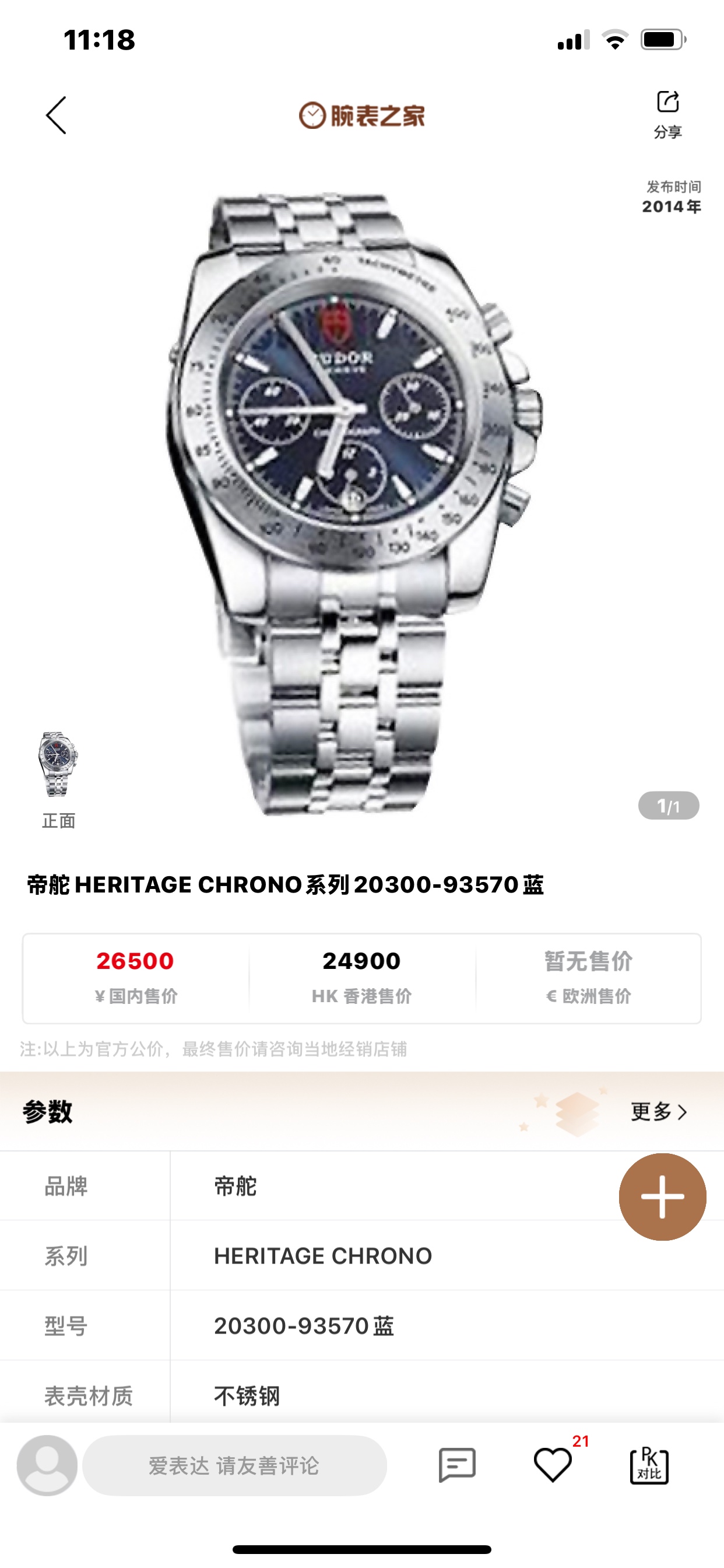View 更多 parameters
The height and width of the screenshot is (1568, 724).
659,1112
